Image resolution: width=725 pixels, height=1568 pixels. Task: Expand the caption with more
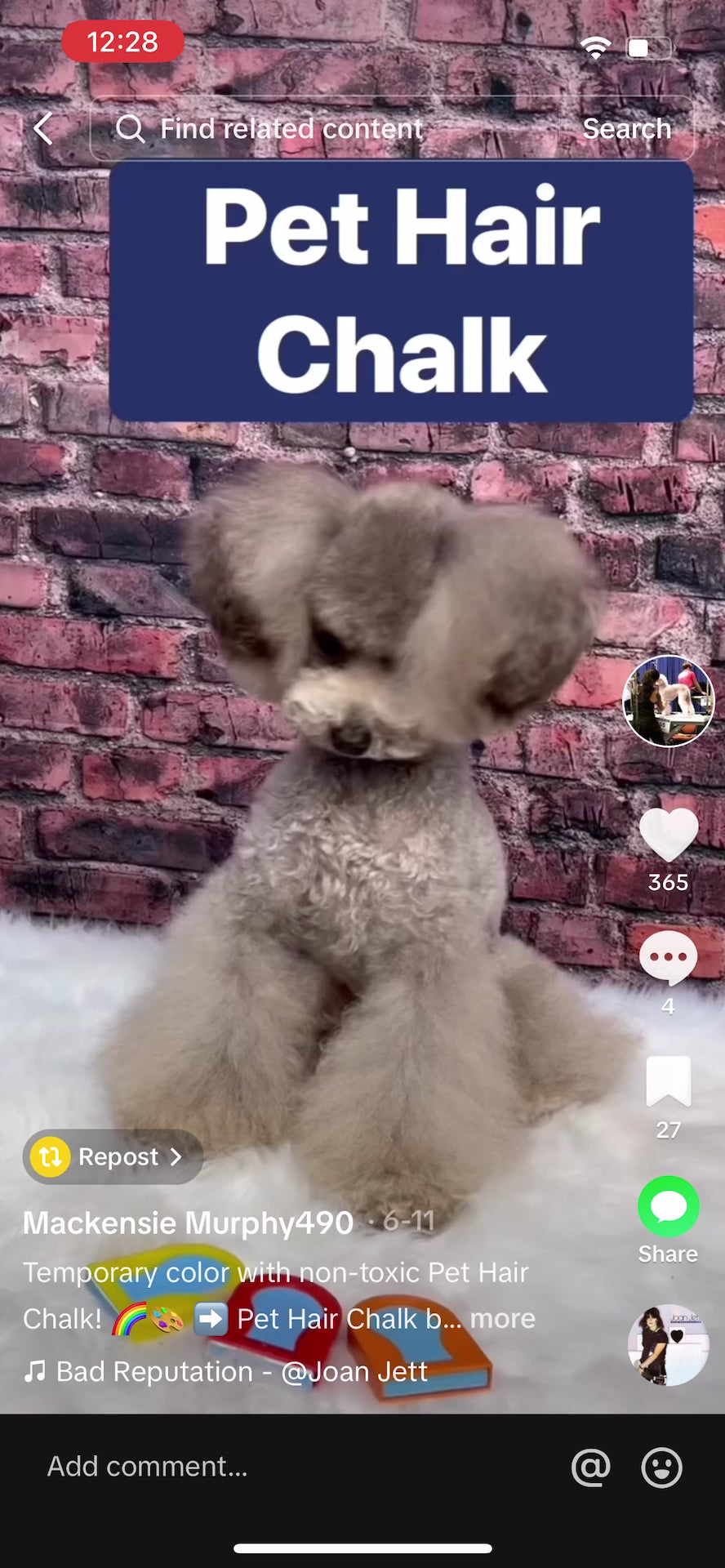(503, 1318)
